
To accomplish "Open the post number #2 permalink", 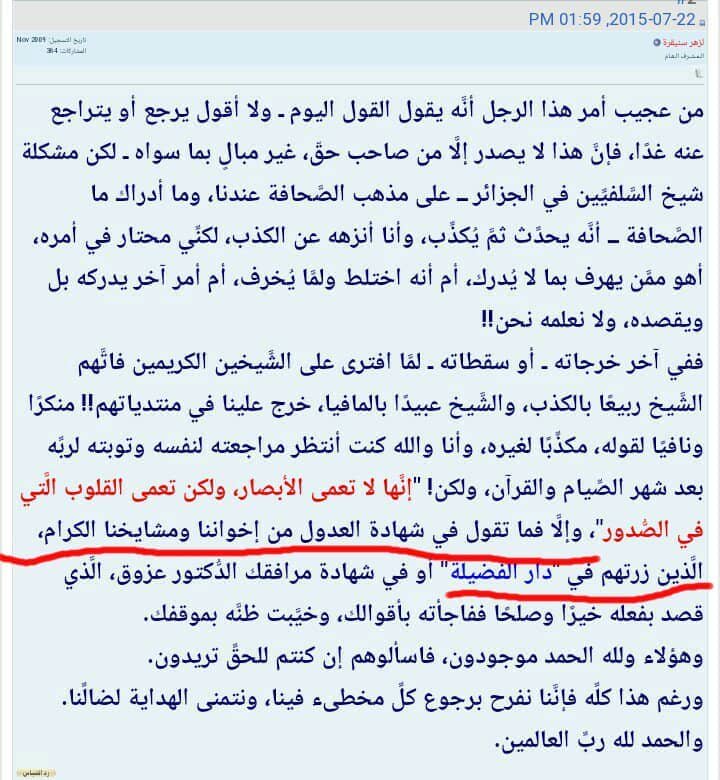I will point(694,4).
